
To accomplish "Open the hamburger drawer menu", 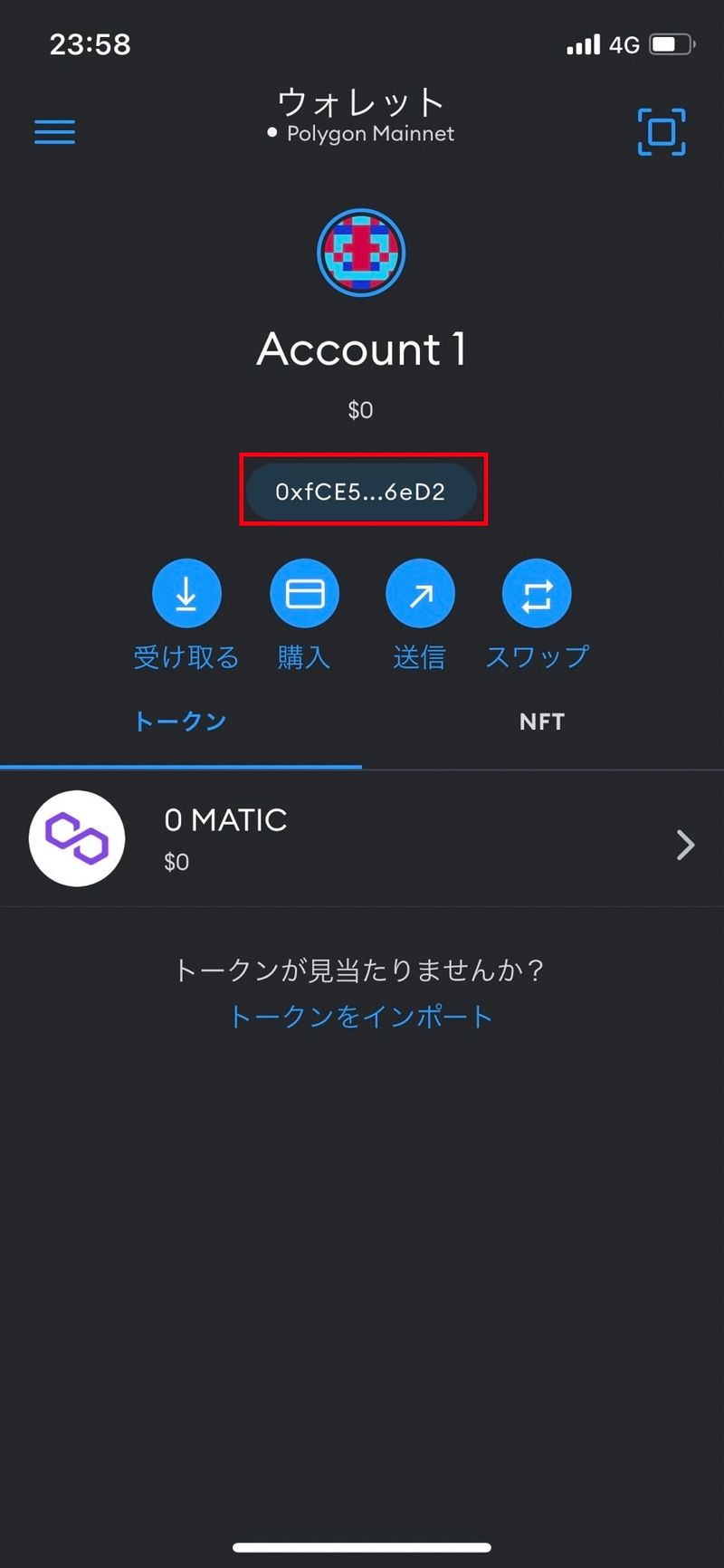I will tap(54, 132).
